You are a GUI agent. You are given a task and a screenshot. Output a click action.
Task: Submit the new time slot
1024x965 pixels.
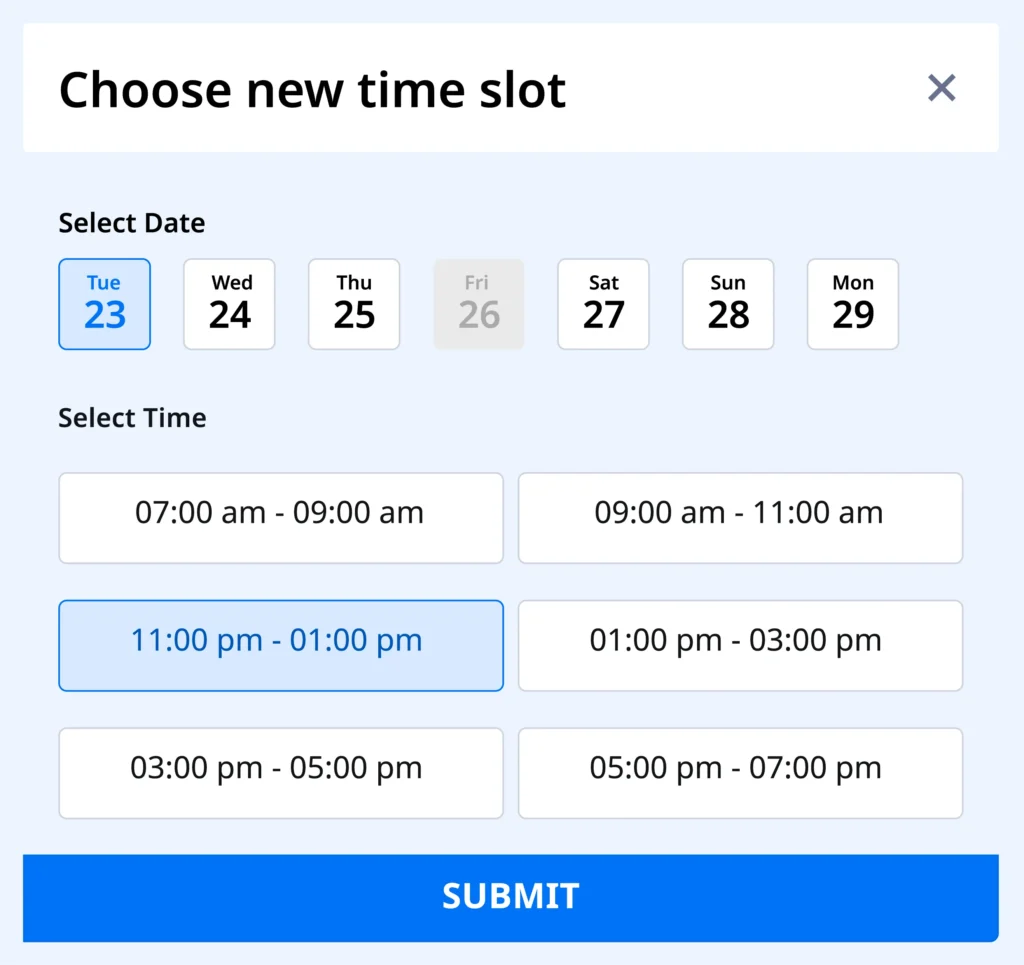click(x=511, y=897)
